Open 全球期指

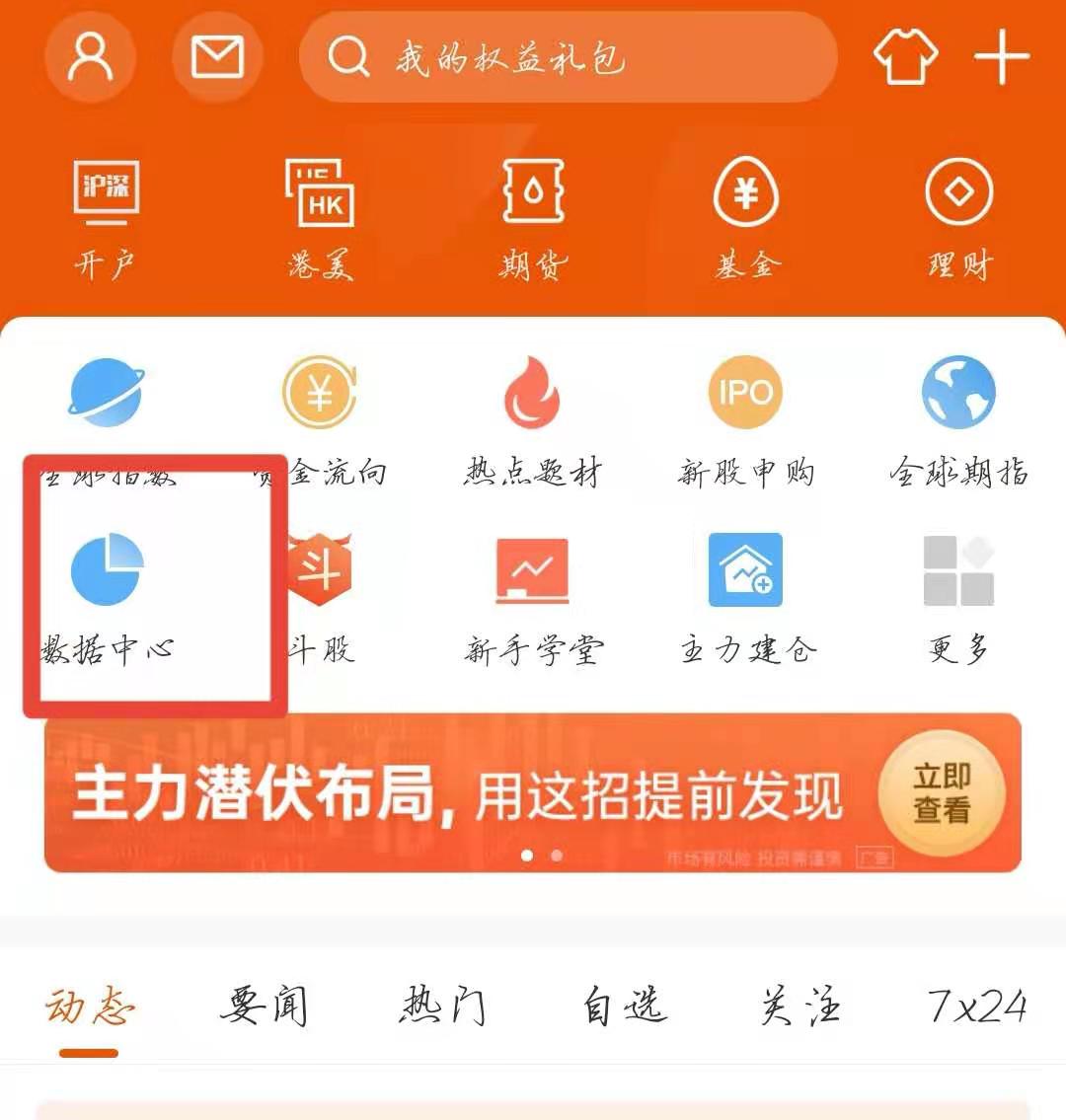pos(958,423)
